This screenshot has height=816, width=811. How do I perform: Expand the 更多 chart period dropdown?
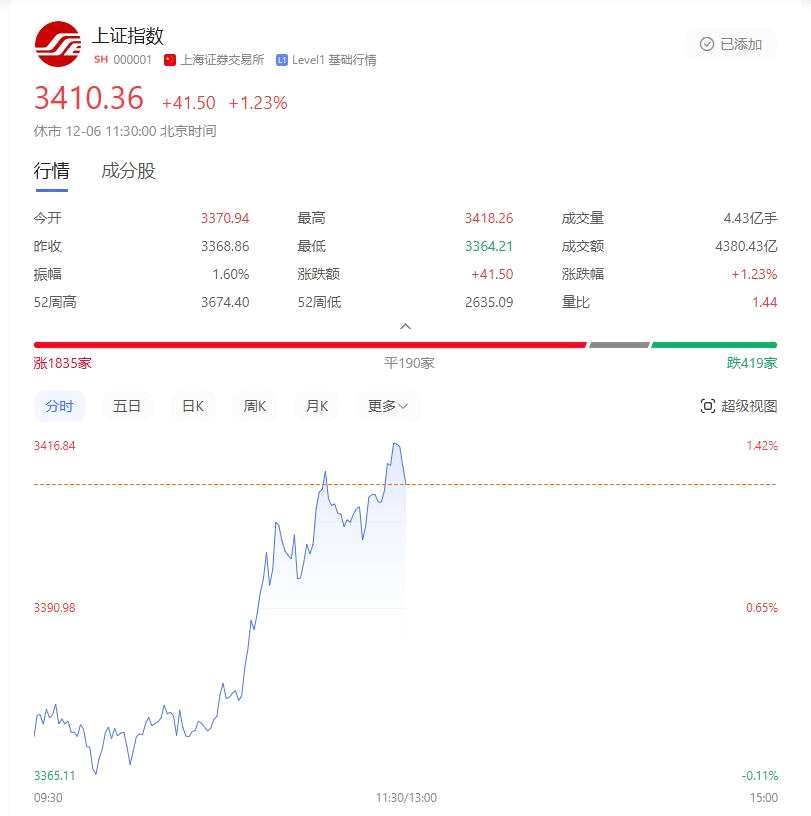(388, 406)
